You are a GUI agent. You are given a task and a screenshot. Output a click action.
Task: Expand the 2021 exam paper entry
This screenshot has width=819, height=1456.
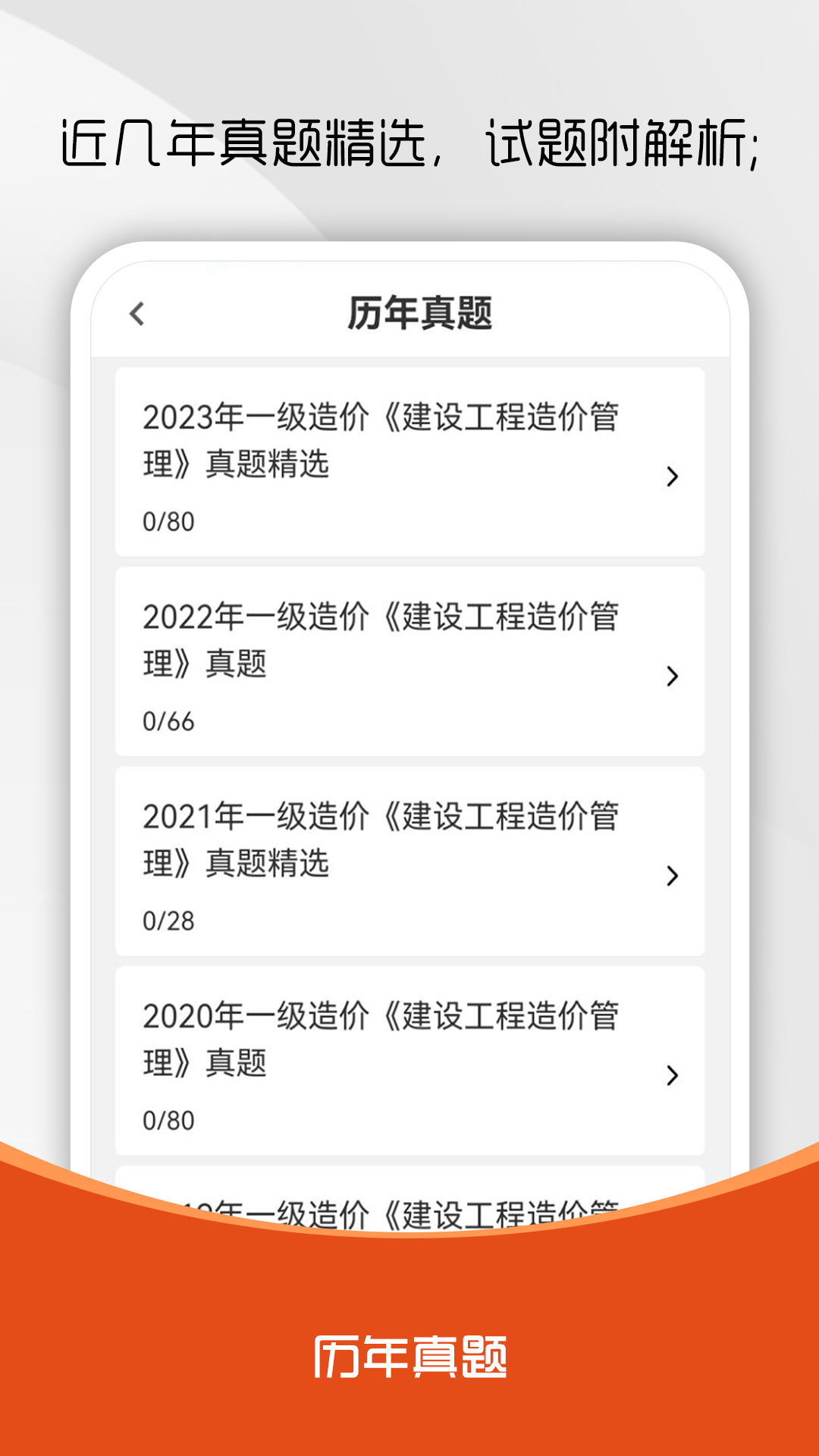(x=409, y=857)
